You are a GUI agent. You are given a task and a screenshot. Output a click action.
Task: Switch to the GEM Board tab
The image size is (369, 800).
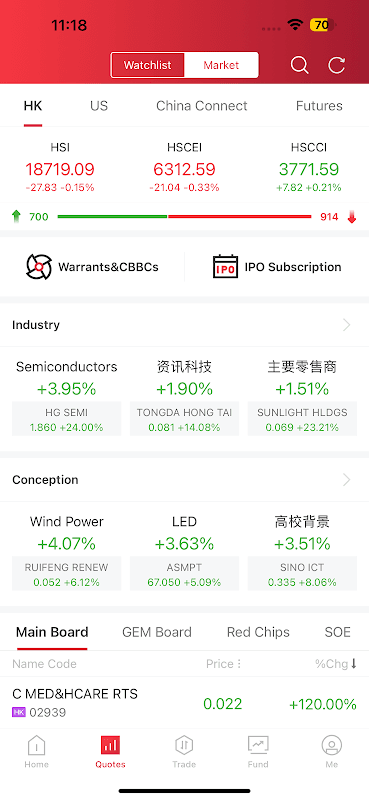(x=157, y=632)
